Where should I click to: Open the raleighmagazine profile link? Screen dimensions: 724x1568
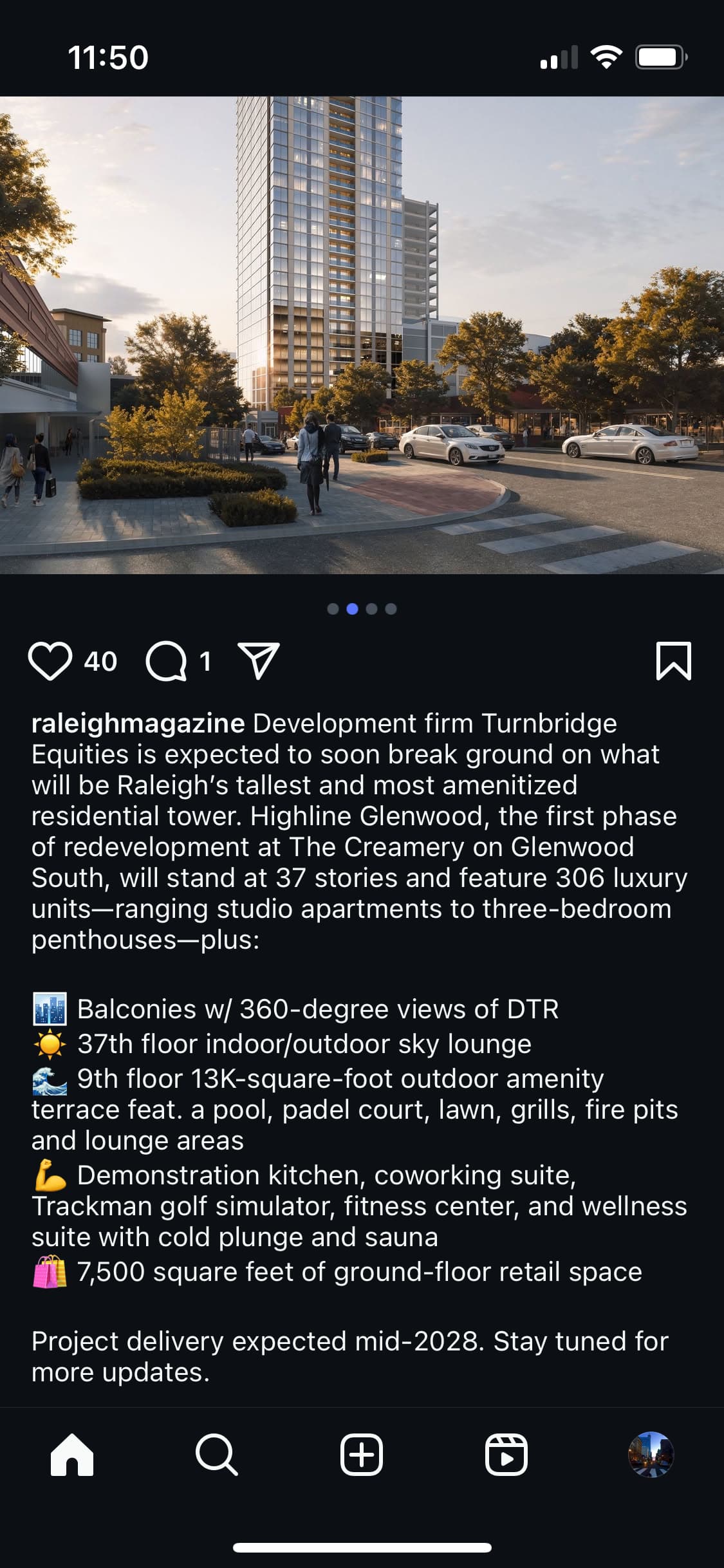[x=138, y=723]
